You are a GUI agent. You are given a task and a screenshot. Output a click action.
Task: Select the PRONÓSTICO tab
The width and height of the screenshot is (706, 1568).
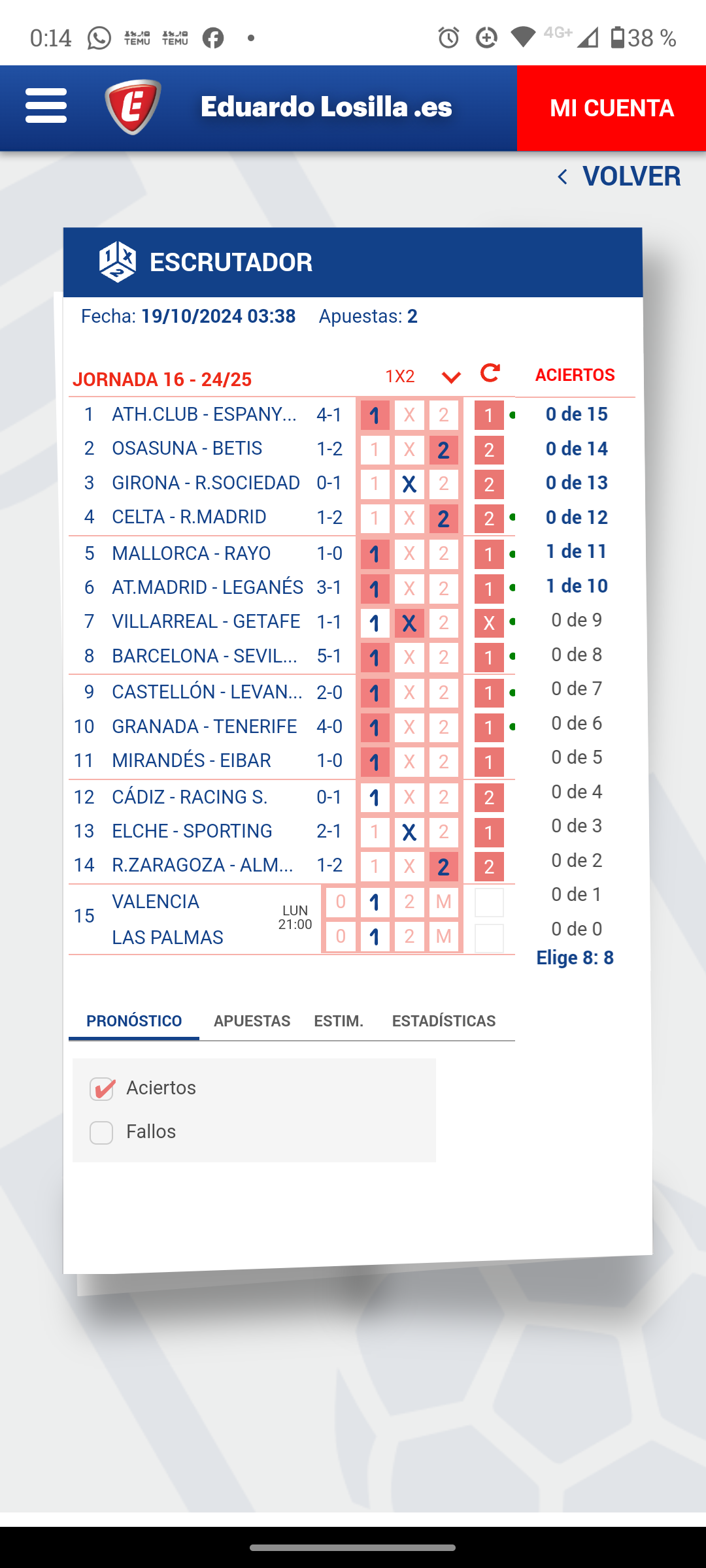coord(134,1021)
